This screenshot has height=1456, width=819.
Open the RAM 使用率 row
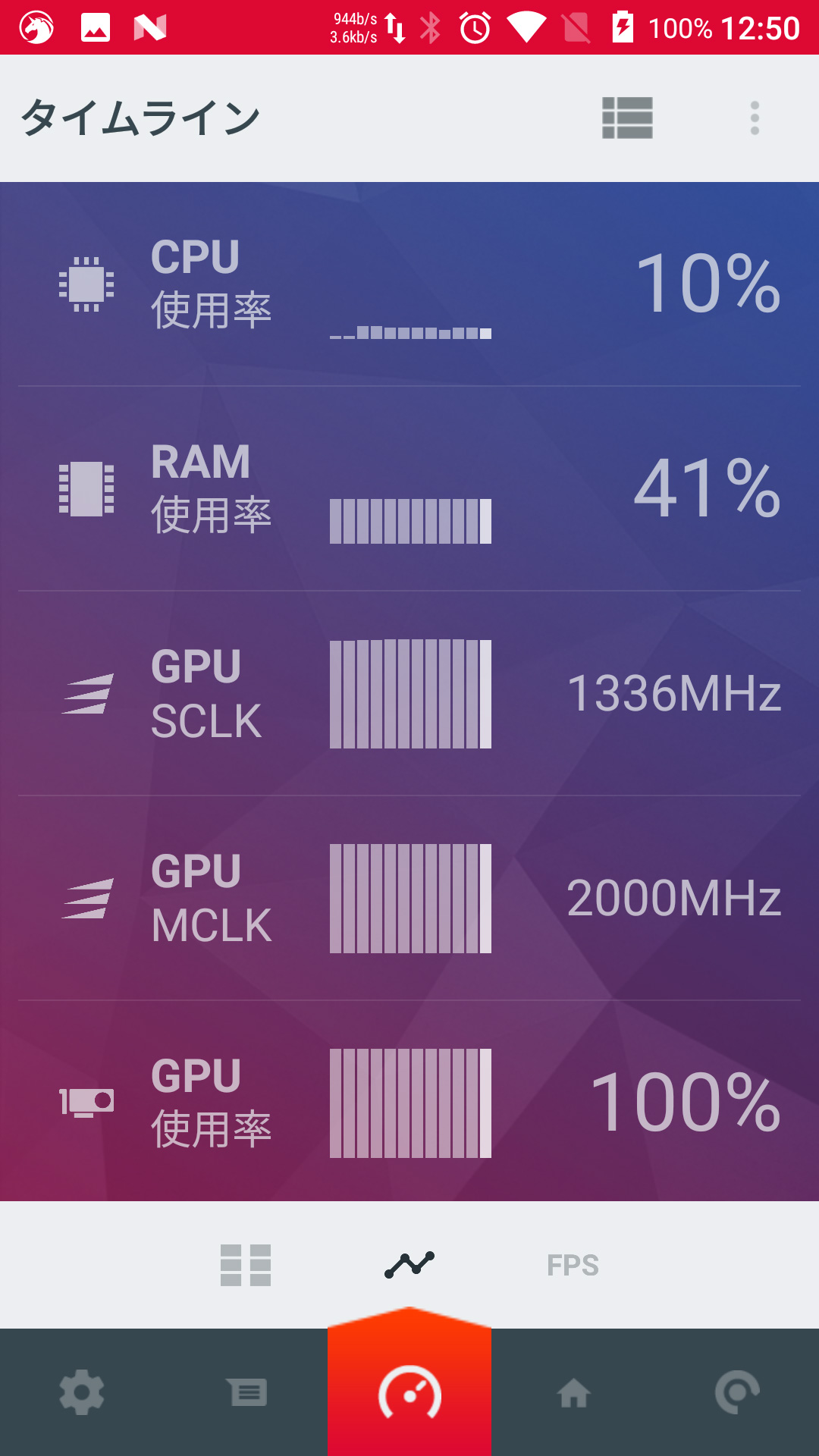coord(409,489)
